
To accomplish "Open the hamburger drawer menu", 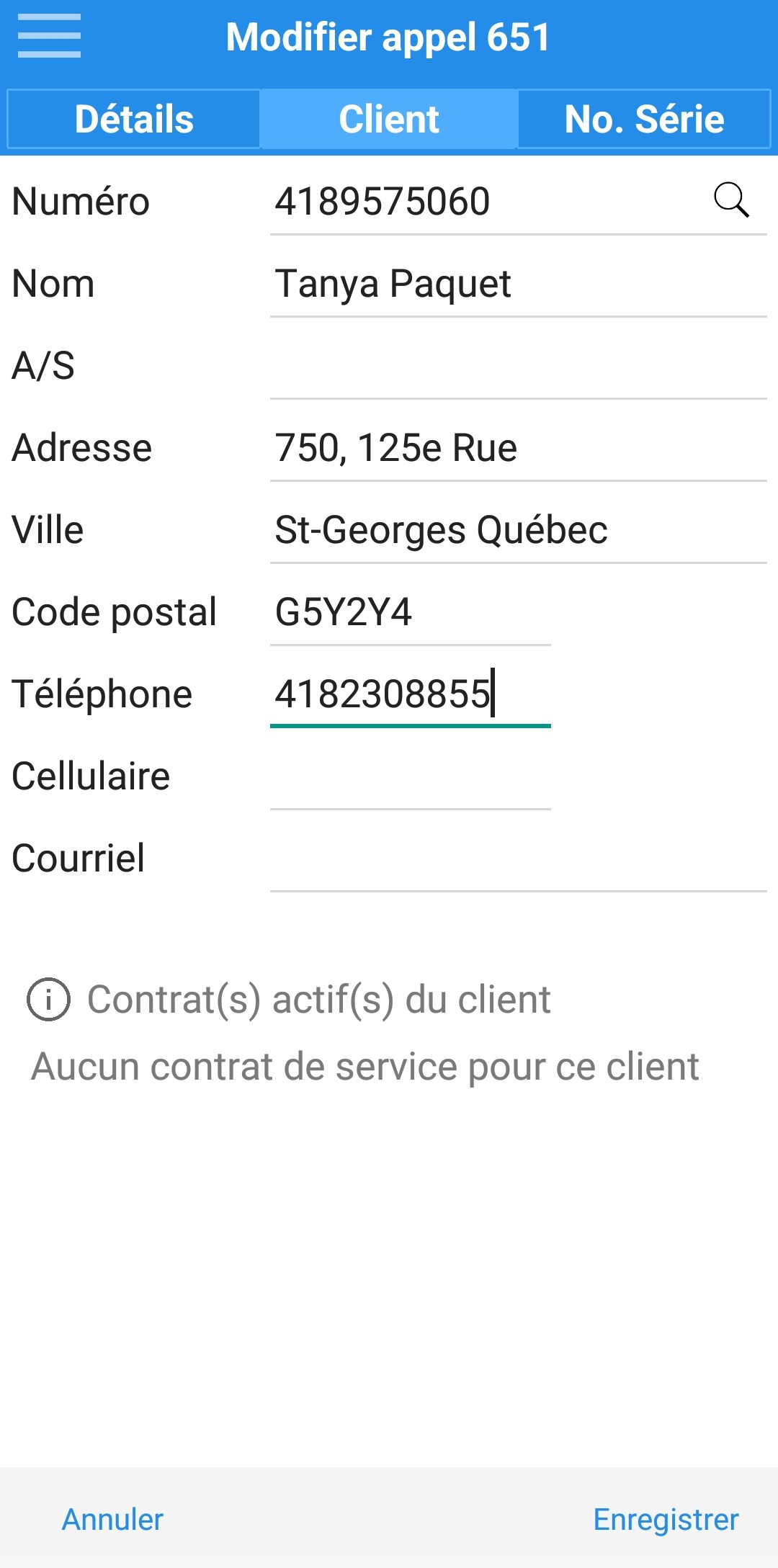I will [x=49, y=36].
